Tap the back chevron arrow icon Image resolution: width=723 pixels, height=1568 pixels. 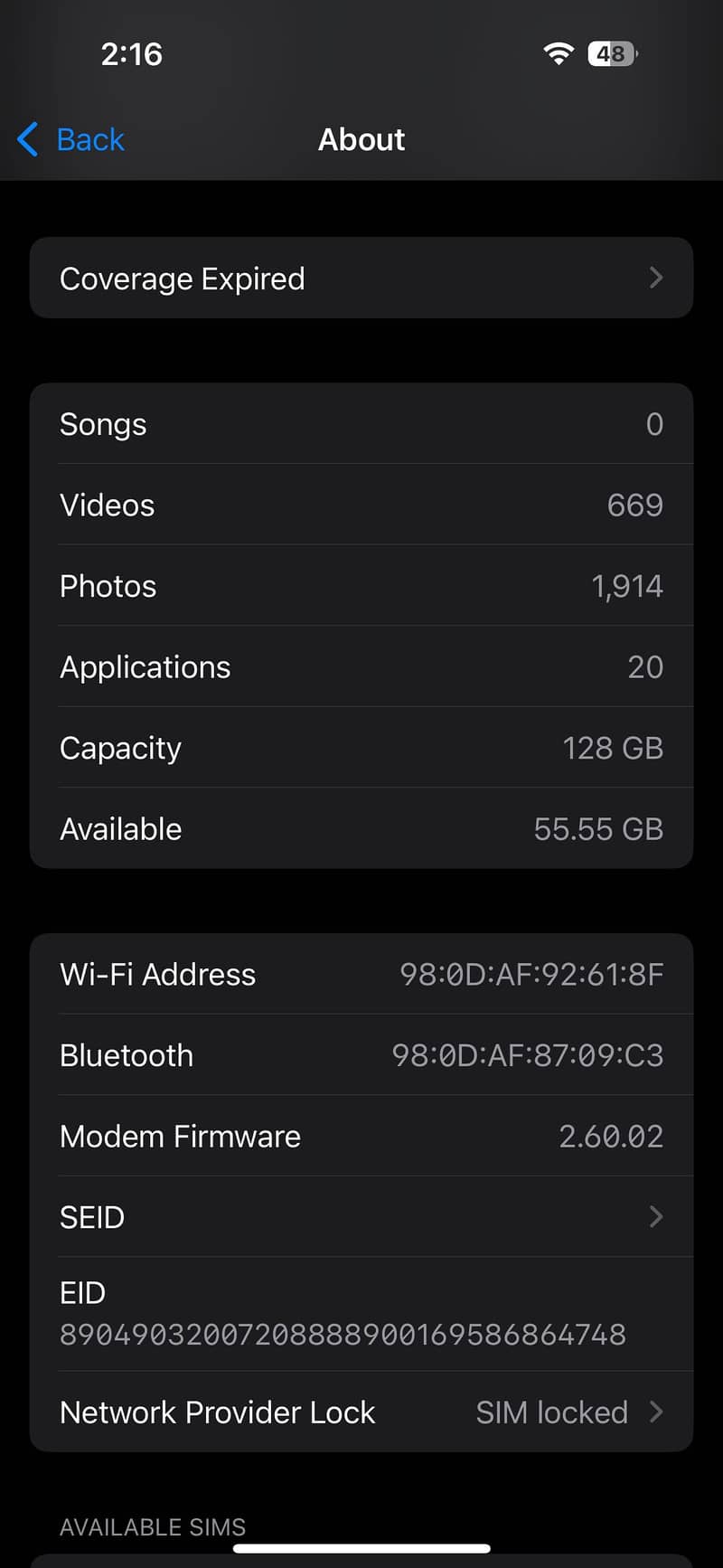tap(26, 139)
